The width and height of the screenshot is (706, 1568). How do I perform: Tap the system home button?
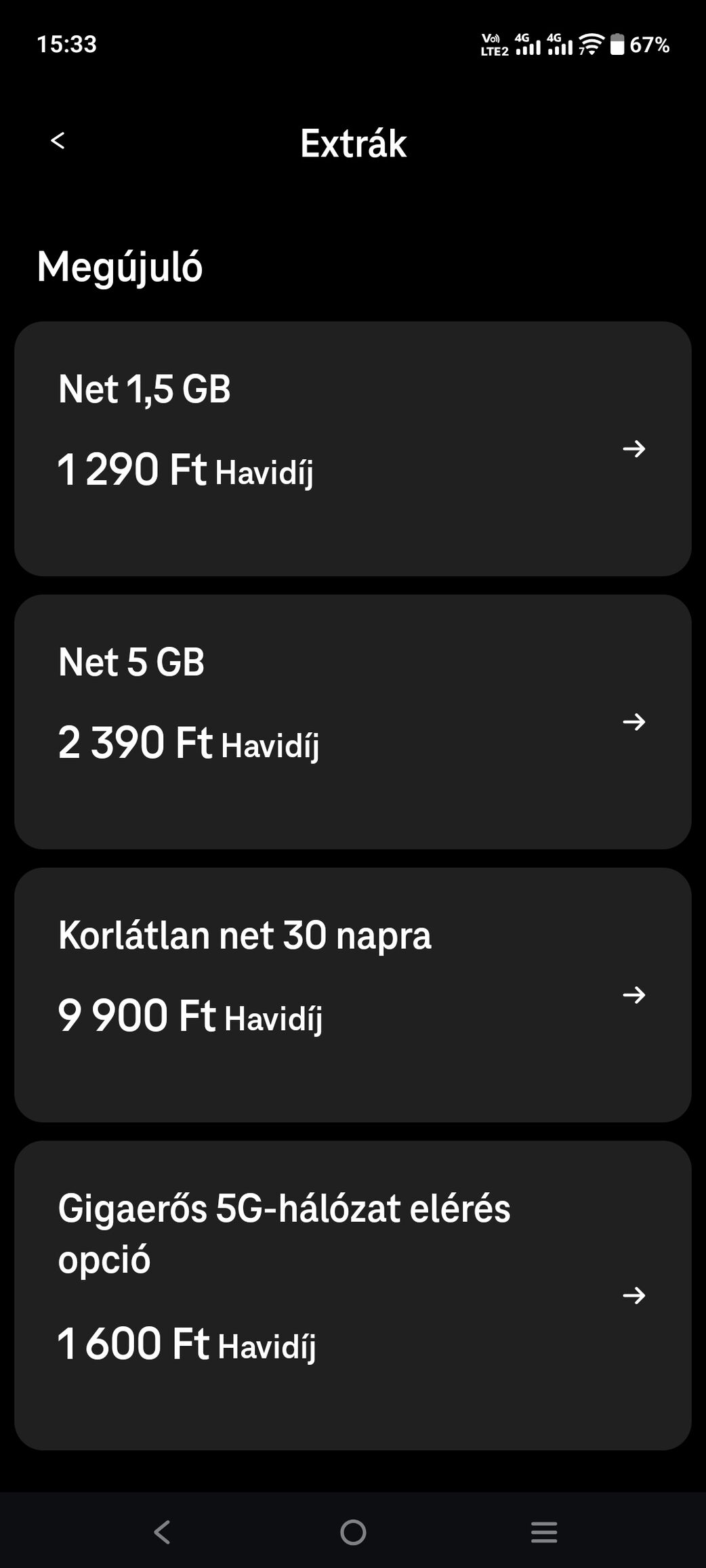353,1531
